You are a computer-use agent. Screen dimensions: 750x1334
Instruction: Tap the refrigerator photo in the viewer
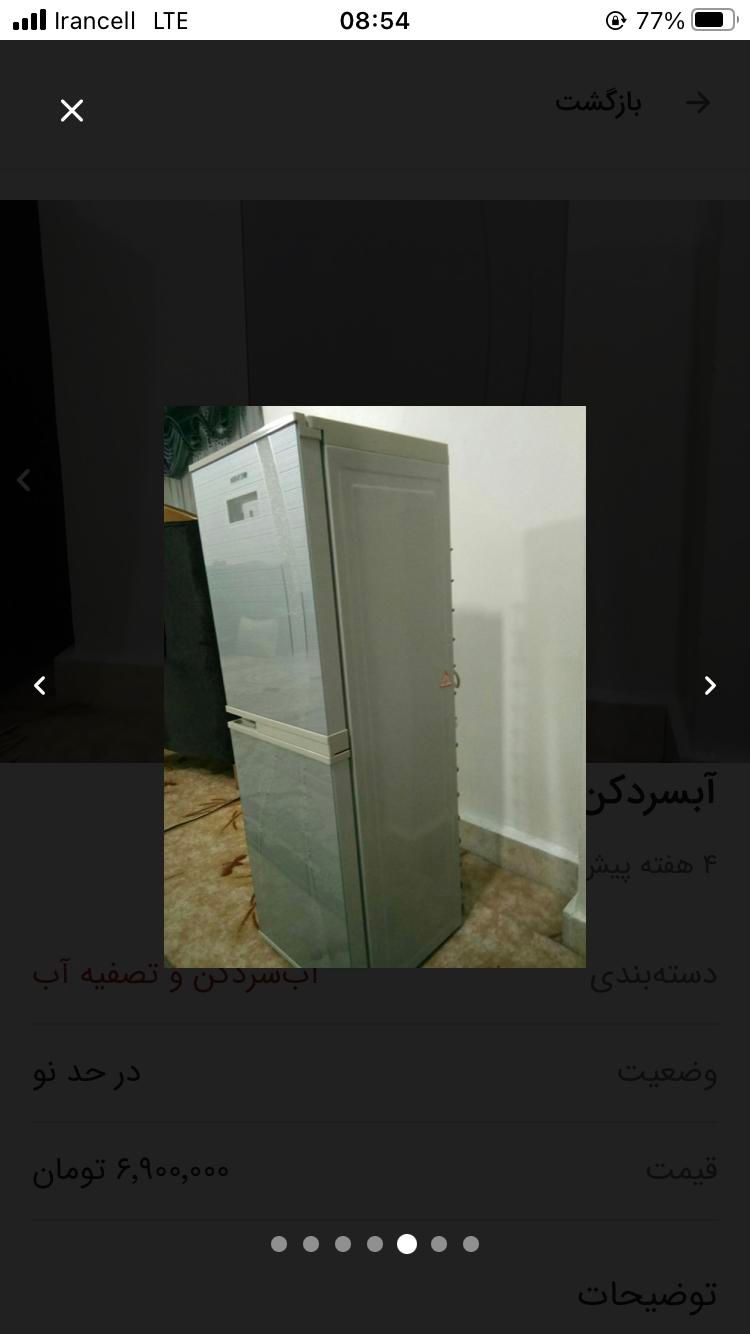(375, 686)
